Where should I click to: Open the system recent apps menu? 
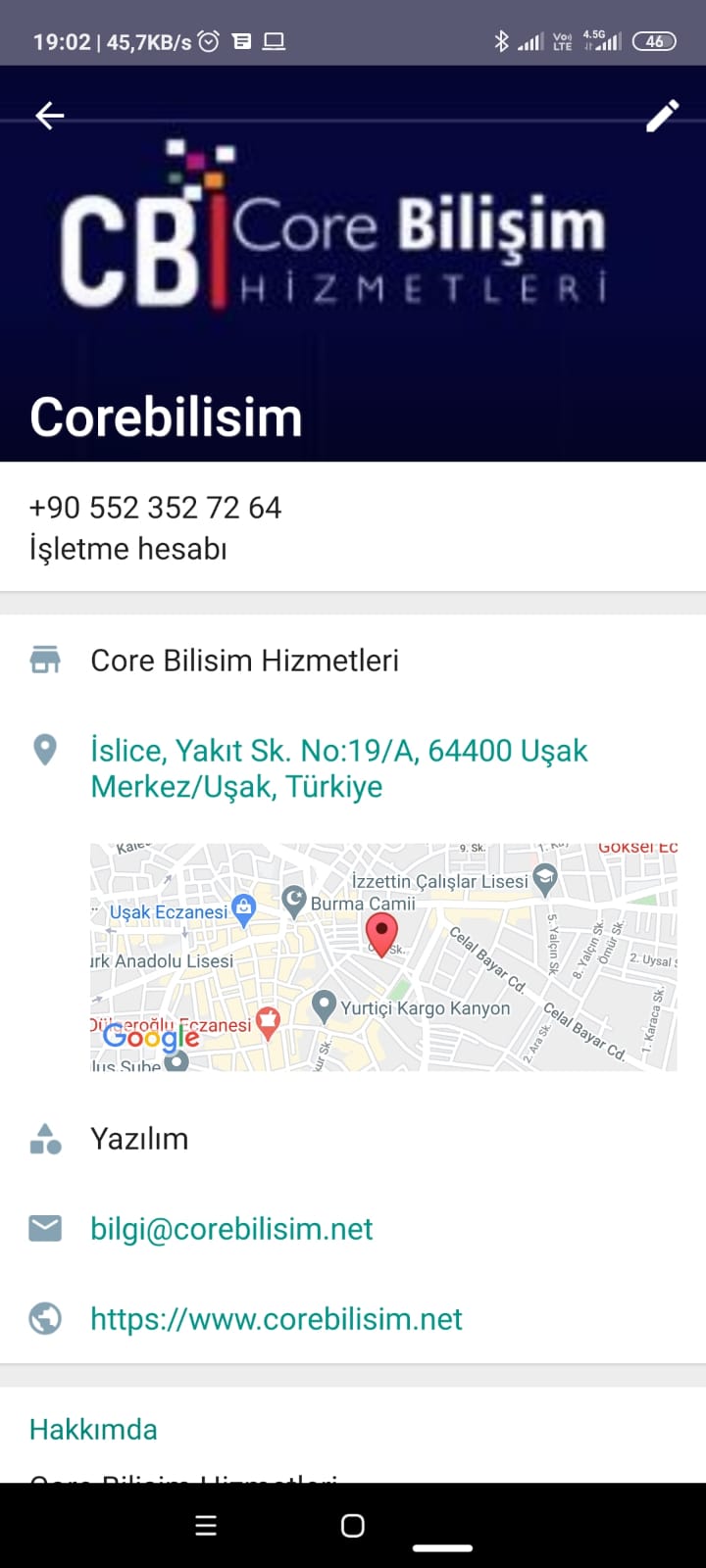tap(206, 1525)
